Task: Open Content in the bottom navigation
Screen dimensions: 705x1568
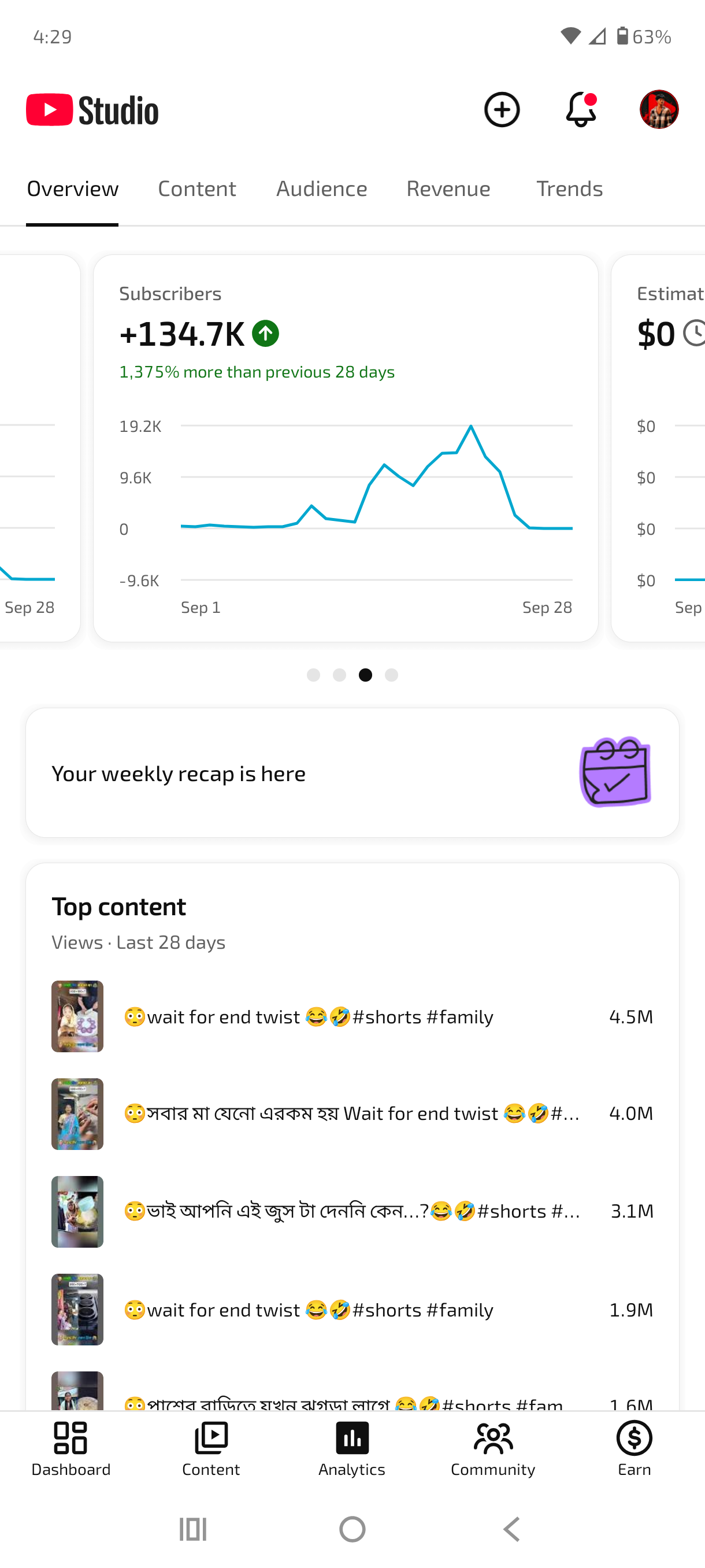Action: [x=211, y=1449]
